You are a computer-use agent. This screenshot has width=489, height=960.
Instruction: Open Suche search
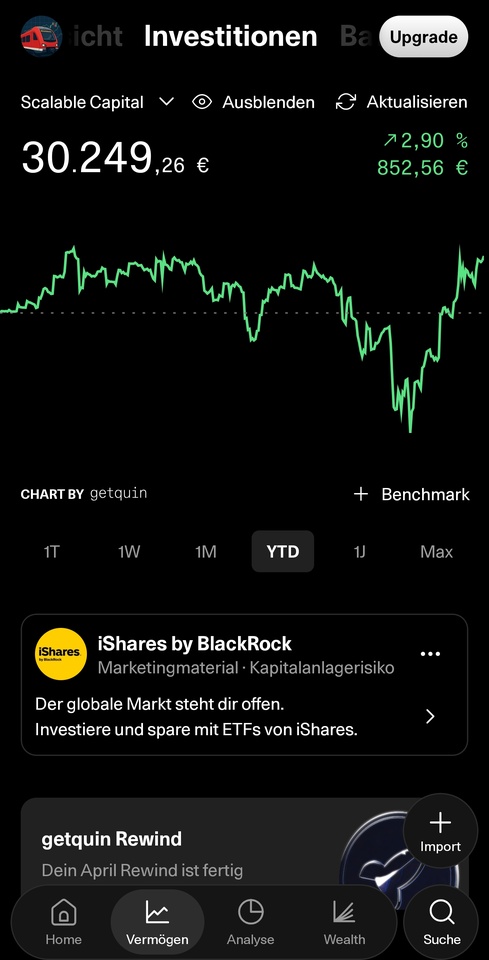pos(441,923)
